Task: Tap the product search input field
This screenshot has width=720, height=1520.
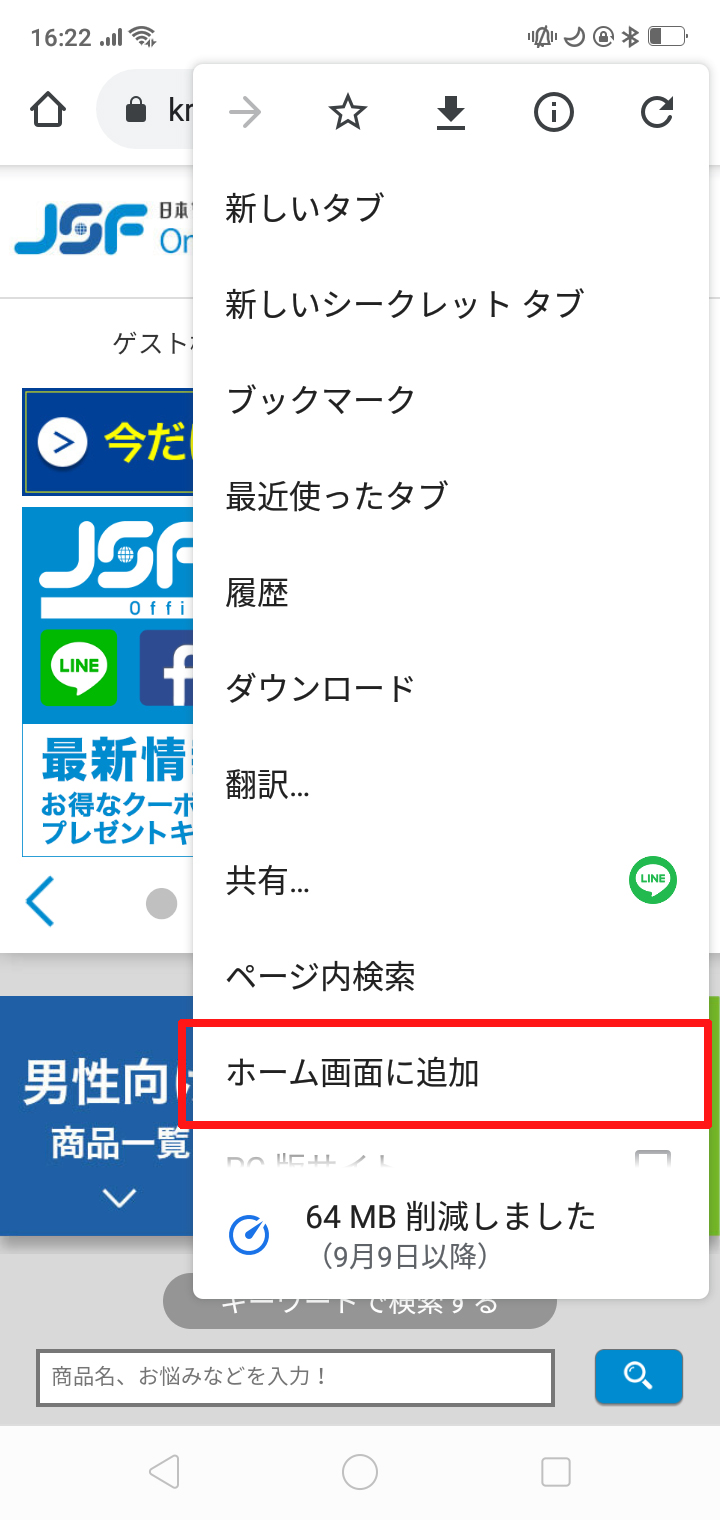Action: [x=295, y=1377]
